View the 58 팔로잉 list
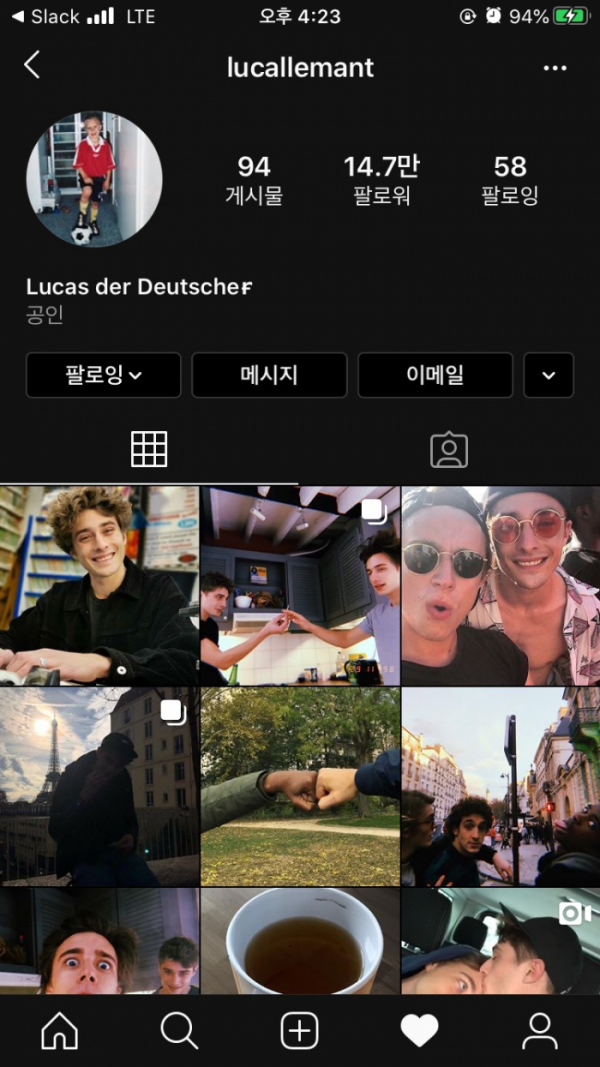The width and height of the screenshot is (600, 1067). 510,179
